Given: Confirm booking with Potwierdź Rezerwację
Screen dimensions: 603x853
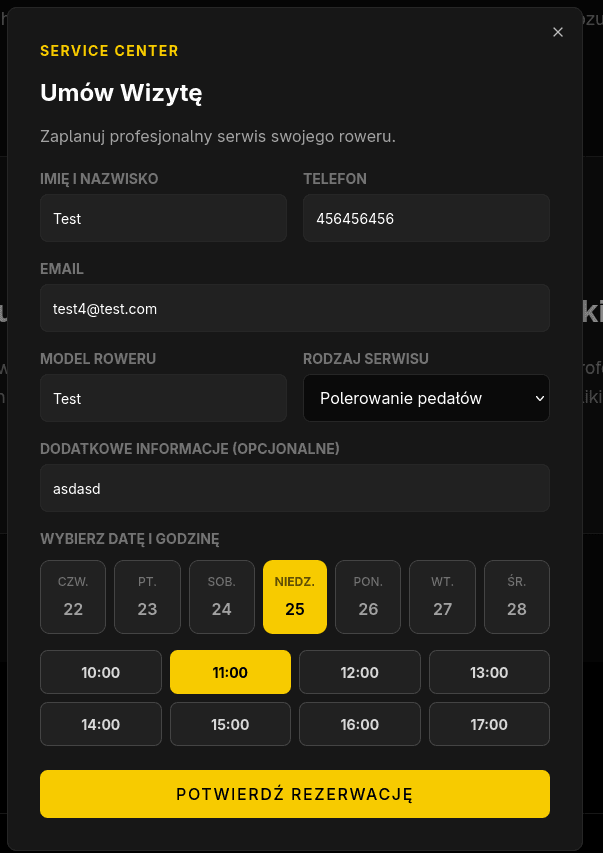Looking at the screenshot, I should [295, 794].
